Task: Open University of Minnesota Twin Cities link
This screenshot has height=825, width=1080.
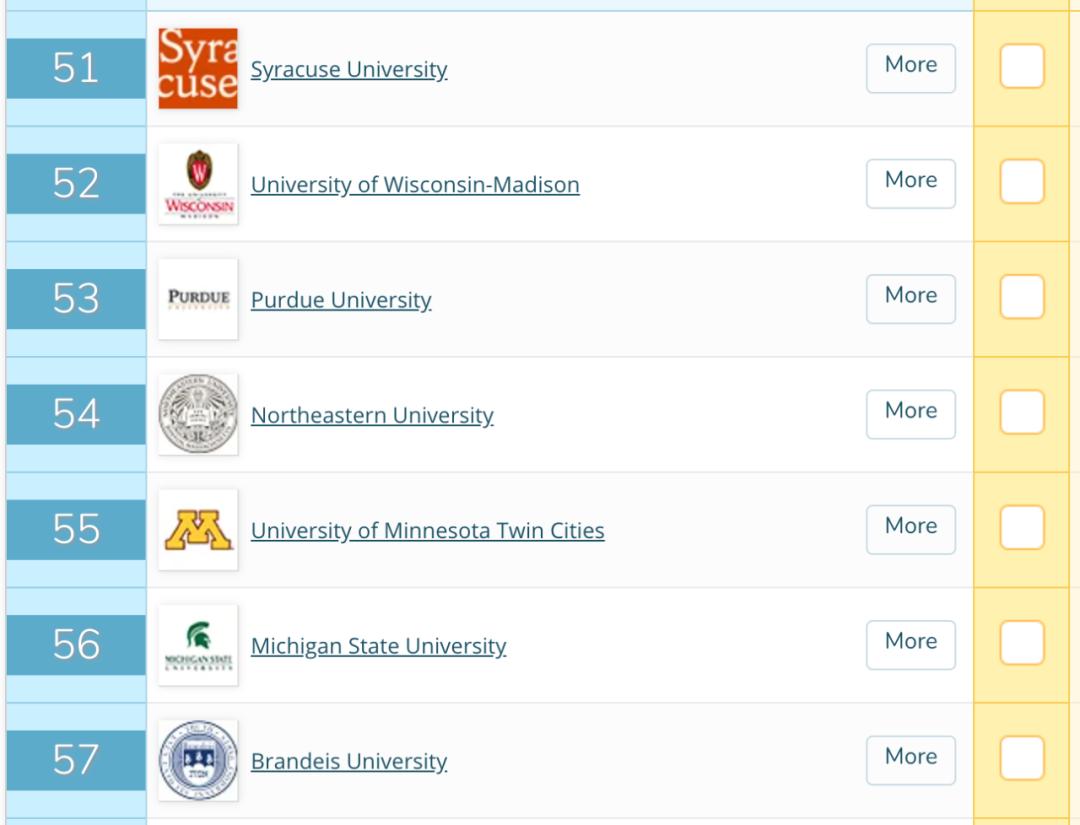Action: [427, 530]
